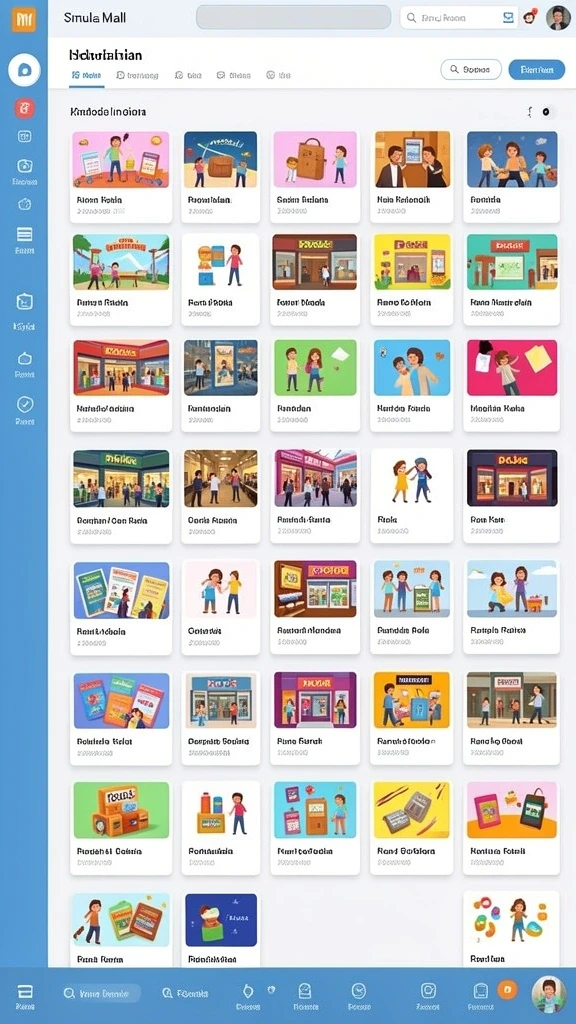Open the white circular icon atop the sidebar
Image resolution: width=576 pixels, height=1024 pixels.
point(24,70)
